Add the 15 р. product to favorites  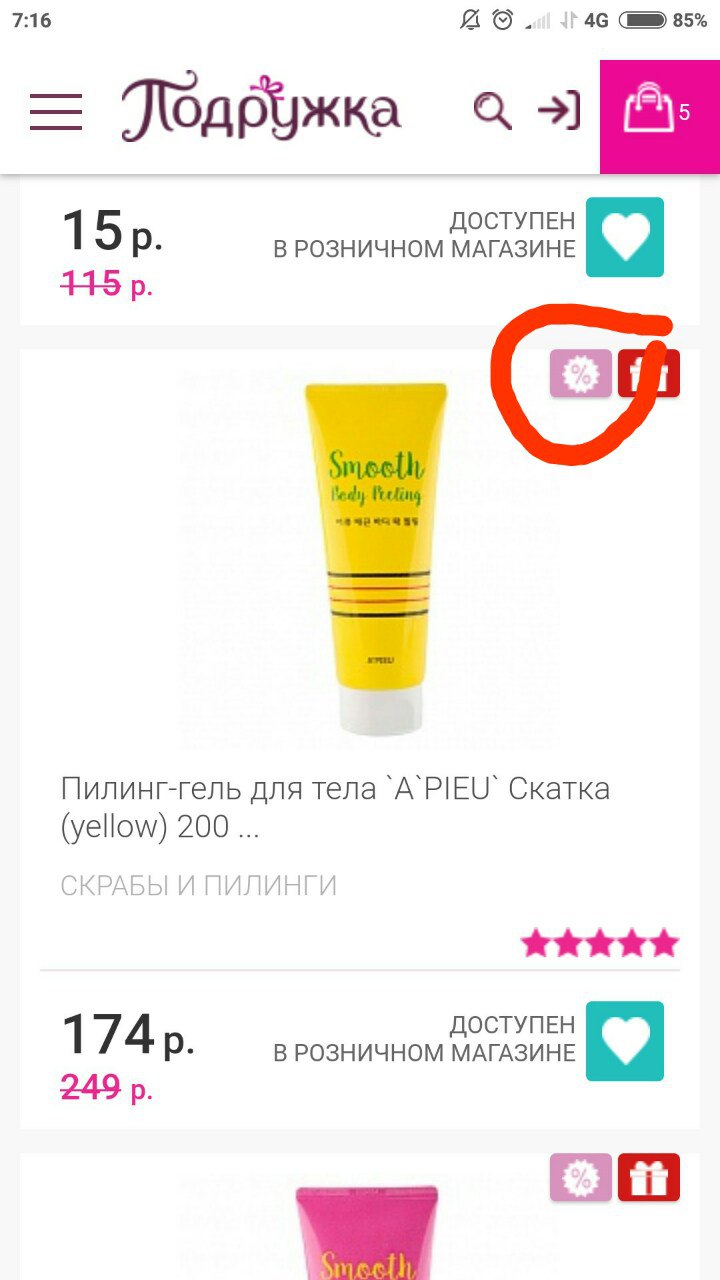(624, 237)
